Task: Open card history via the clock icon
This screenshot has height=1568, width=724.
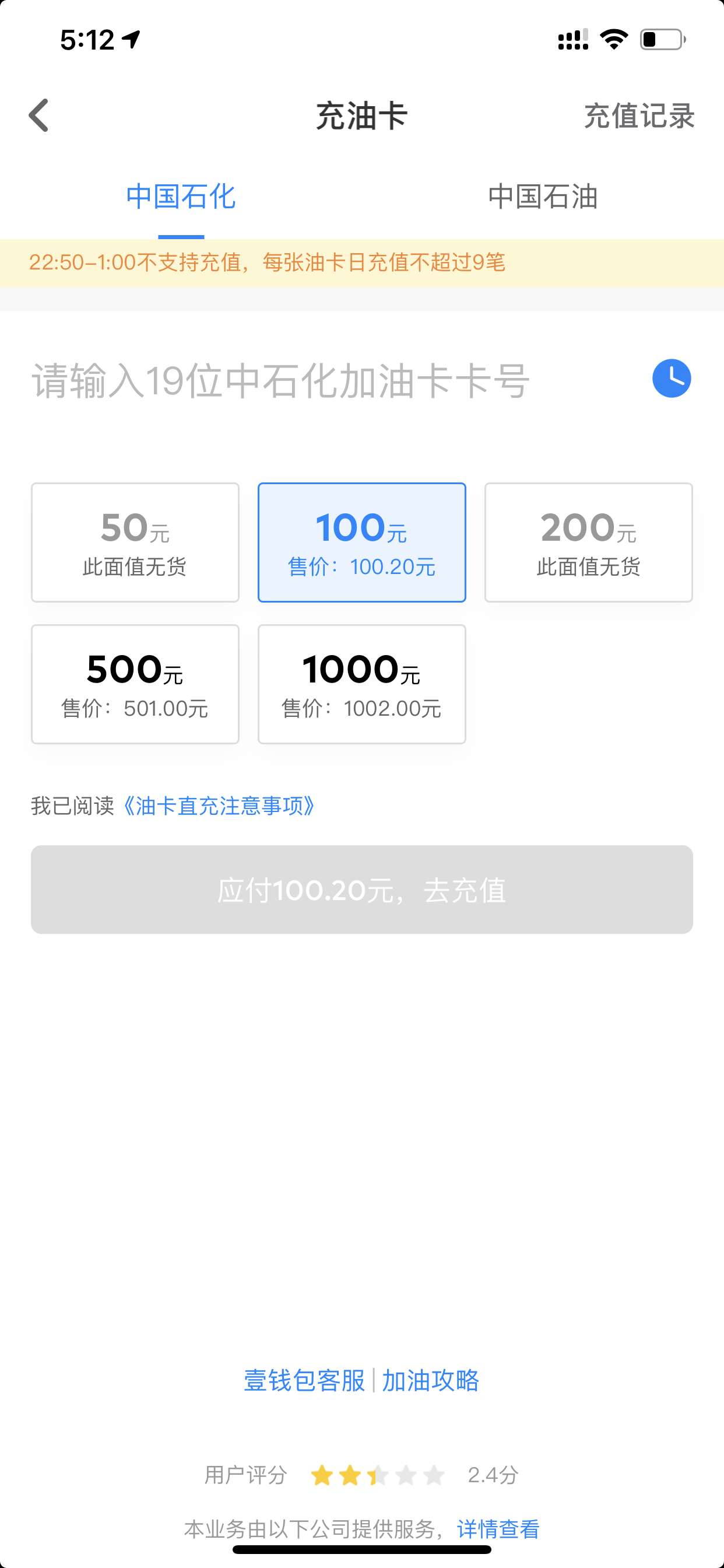Action: point(672,379)
